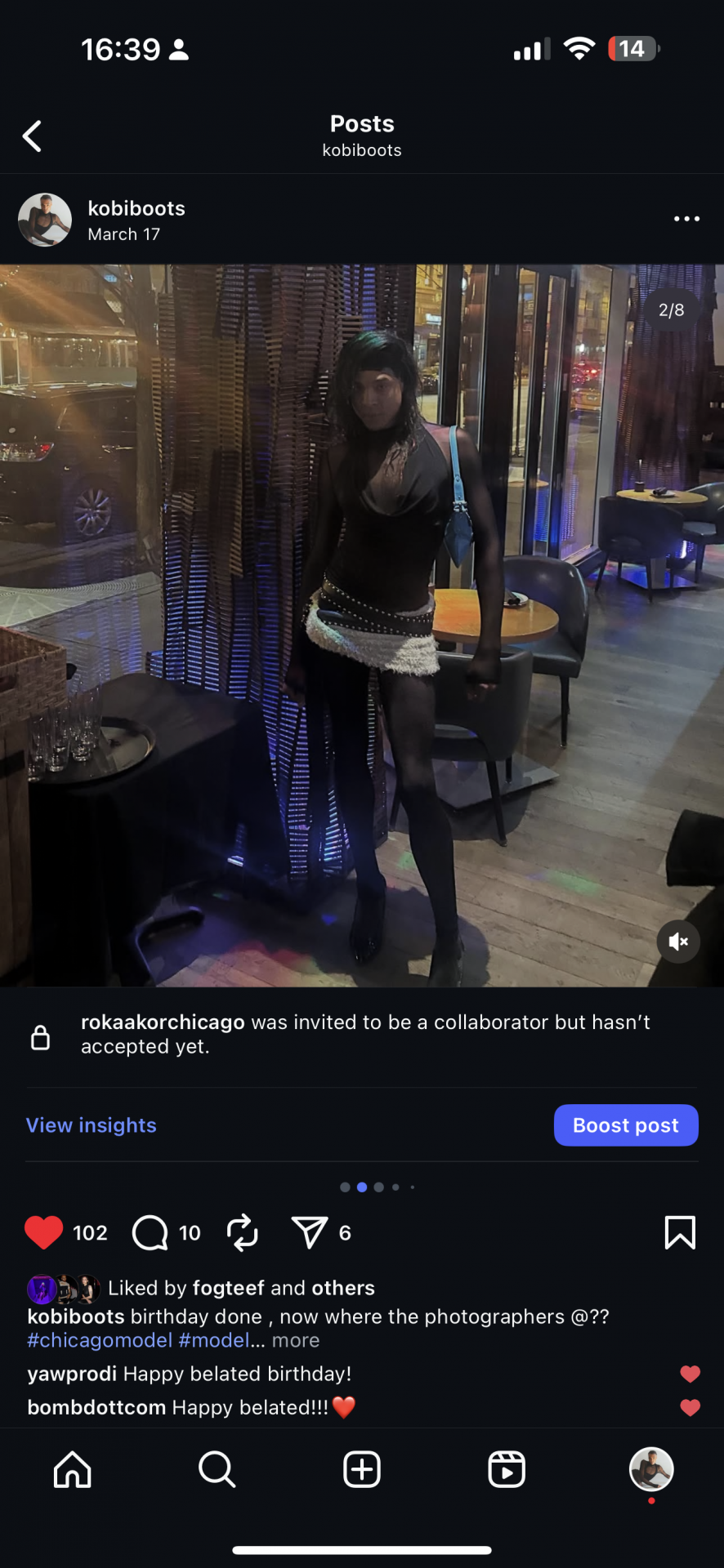Tap the Boost post button
724x1568 pixels.
click(x=625, y=1125)
